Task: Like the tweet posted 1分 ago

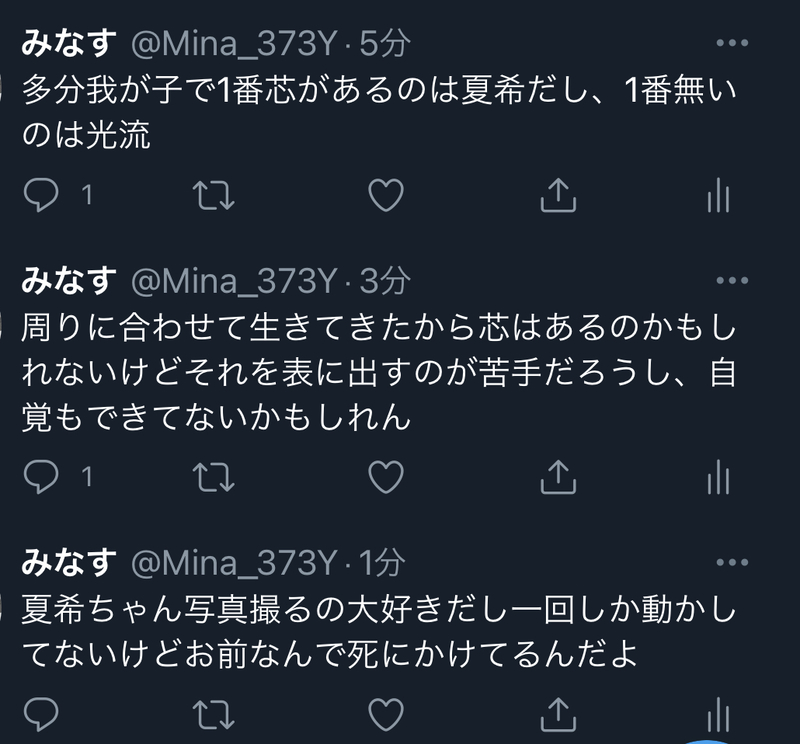Action: (385, 716)
